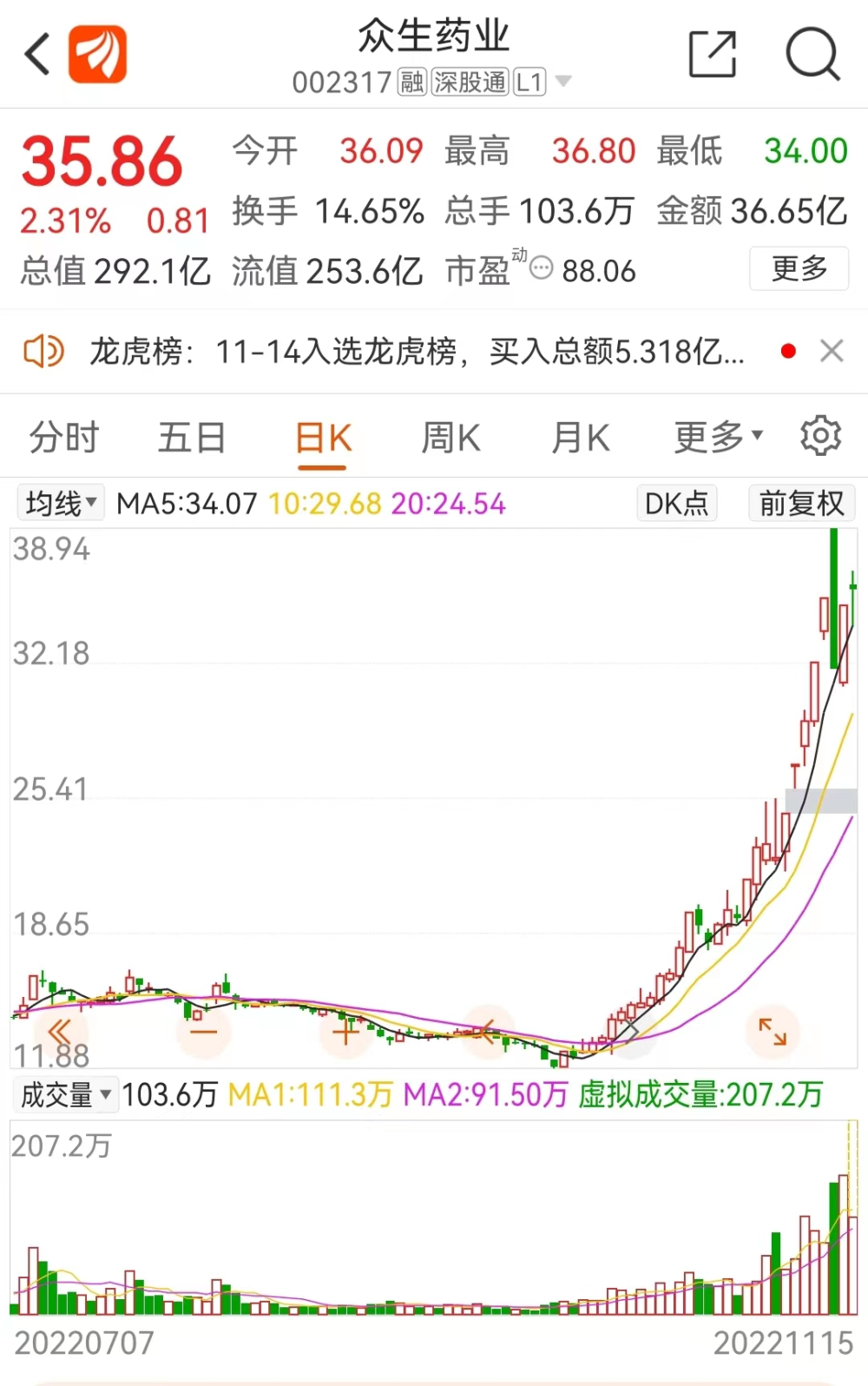The height and width of the screenshot is (1386, 868).
Task: Expand the 更多 chart period dropdown
Action: tap(718, 437)
